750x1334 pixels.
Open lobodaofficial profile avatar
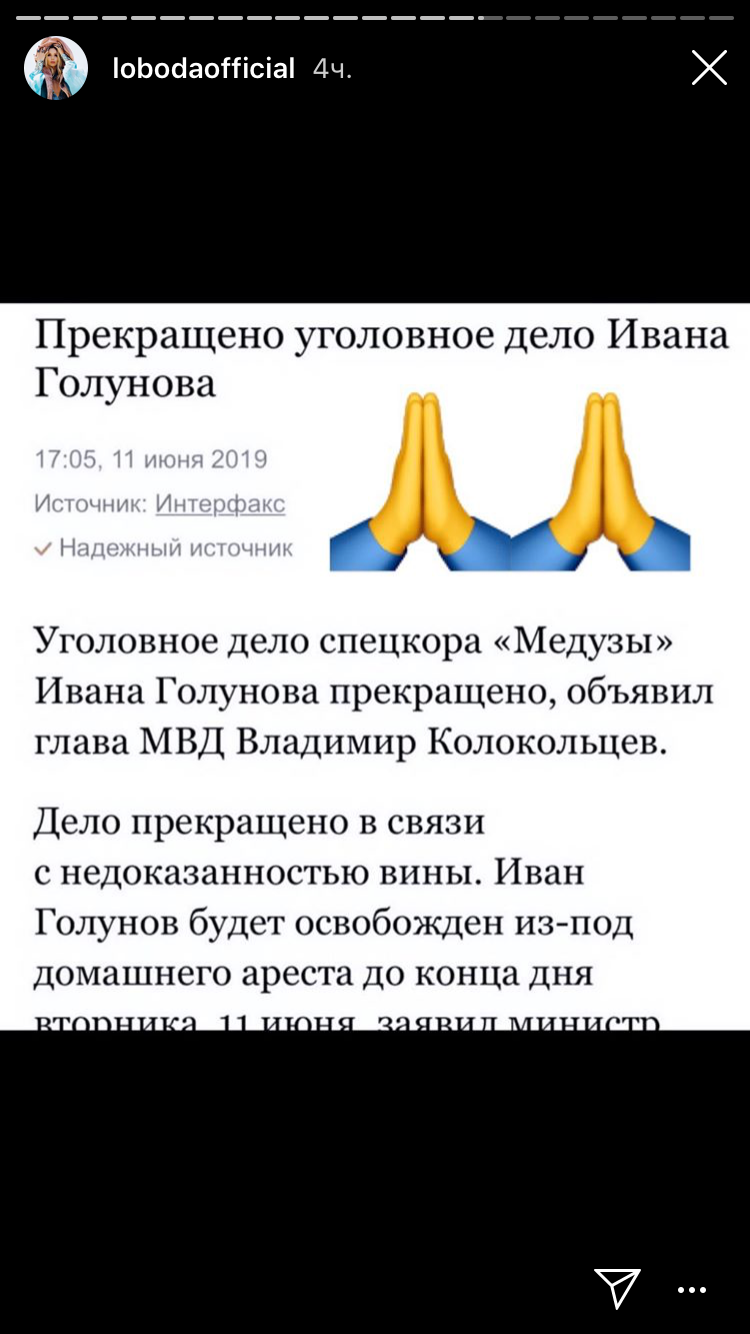pyautogui.click(x=56, y=68)
